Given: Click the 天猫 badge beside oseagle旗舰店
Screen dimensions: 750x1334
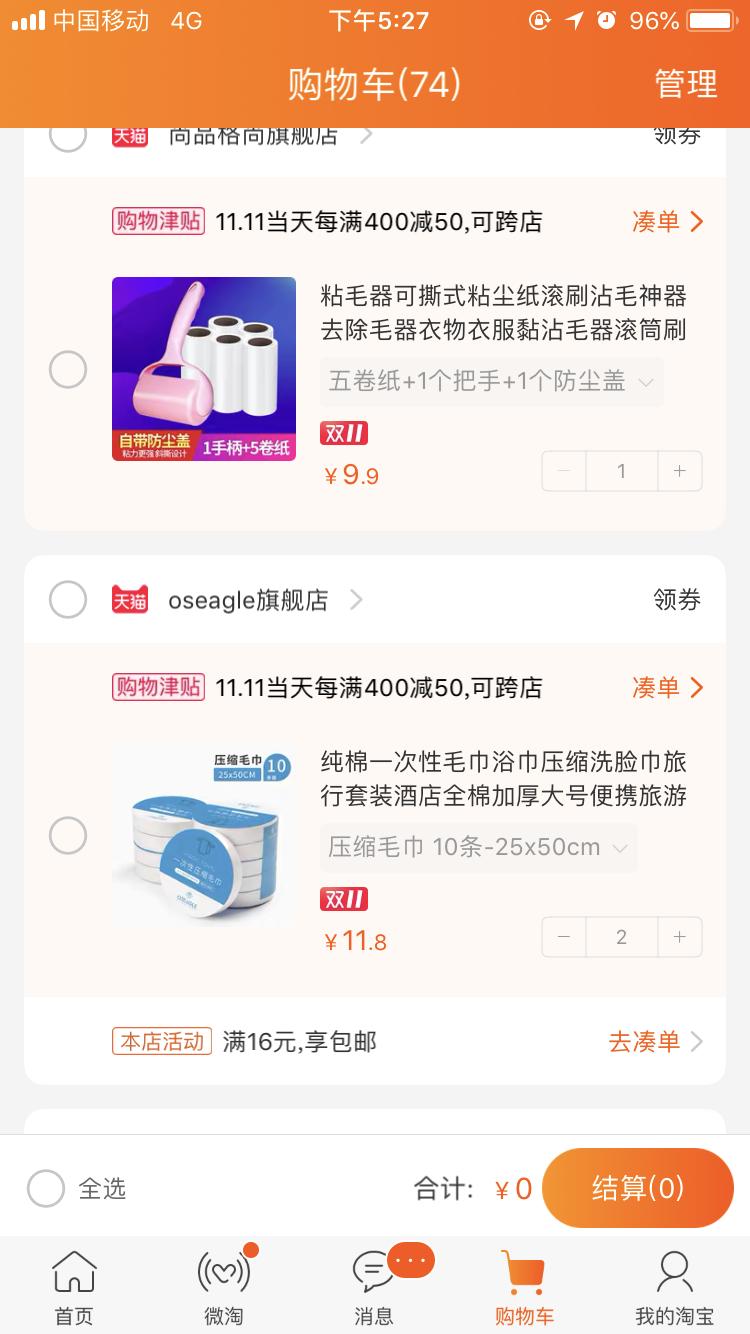Looking at the screenshot, I should click(130, 599).
